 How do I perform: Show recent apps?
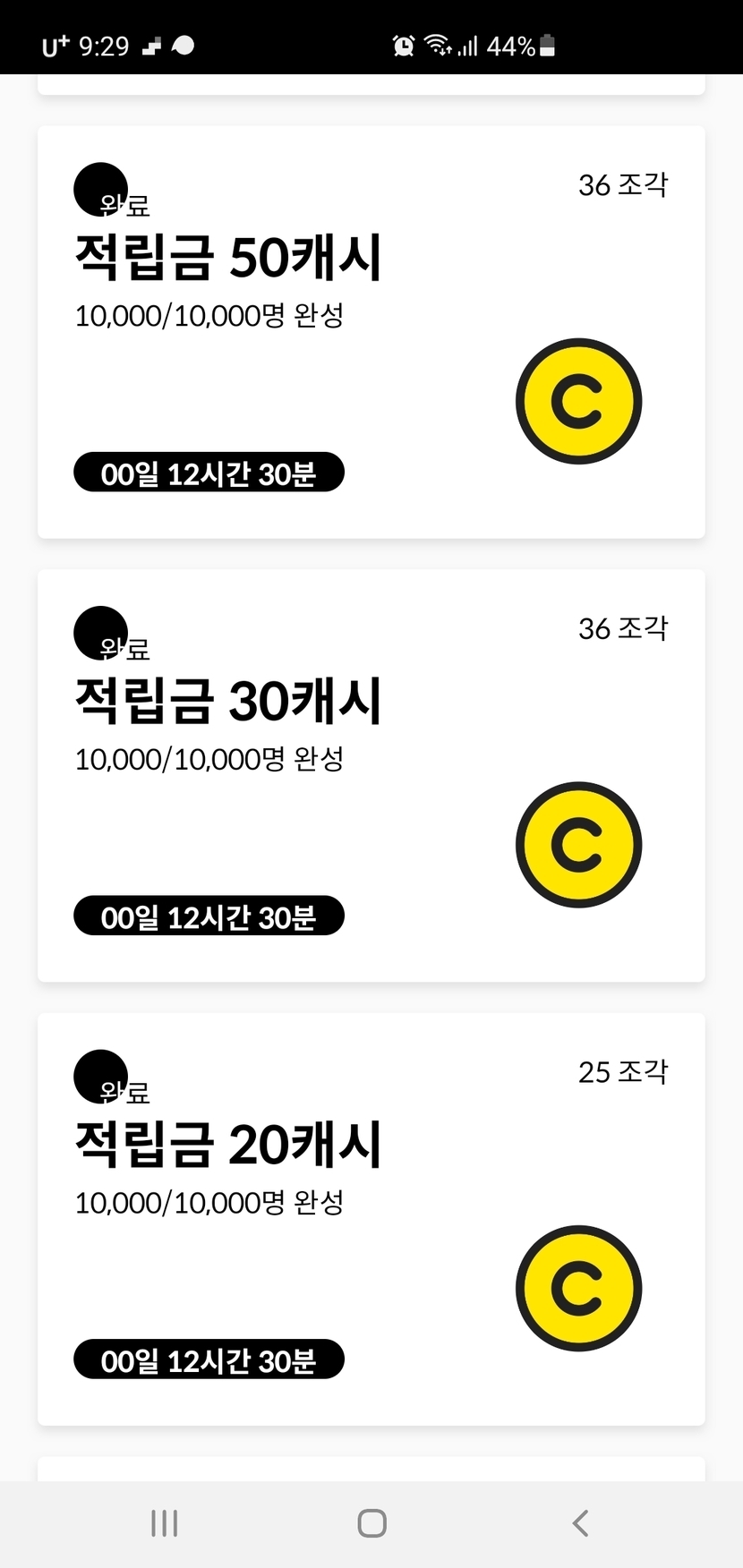pyautogui.click(x=164, y=1522)
